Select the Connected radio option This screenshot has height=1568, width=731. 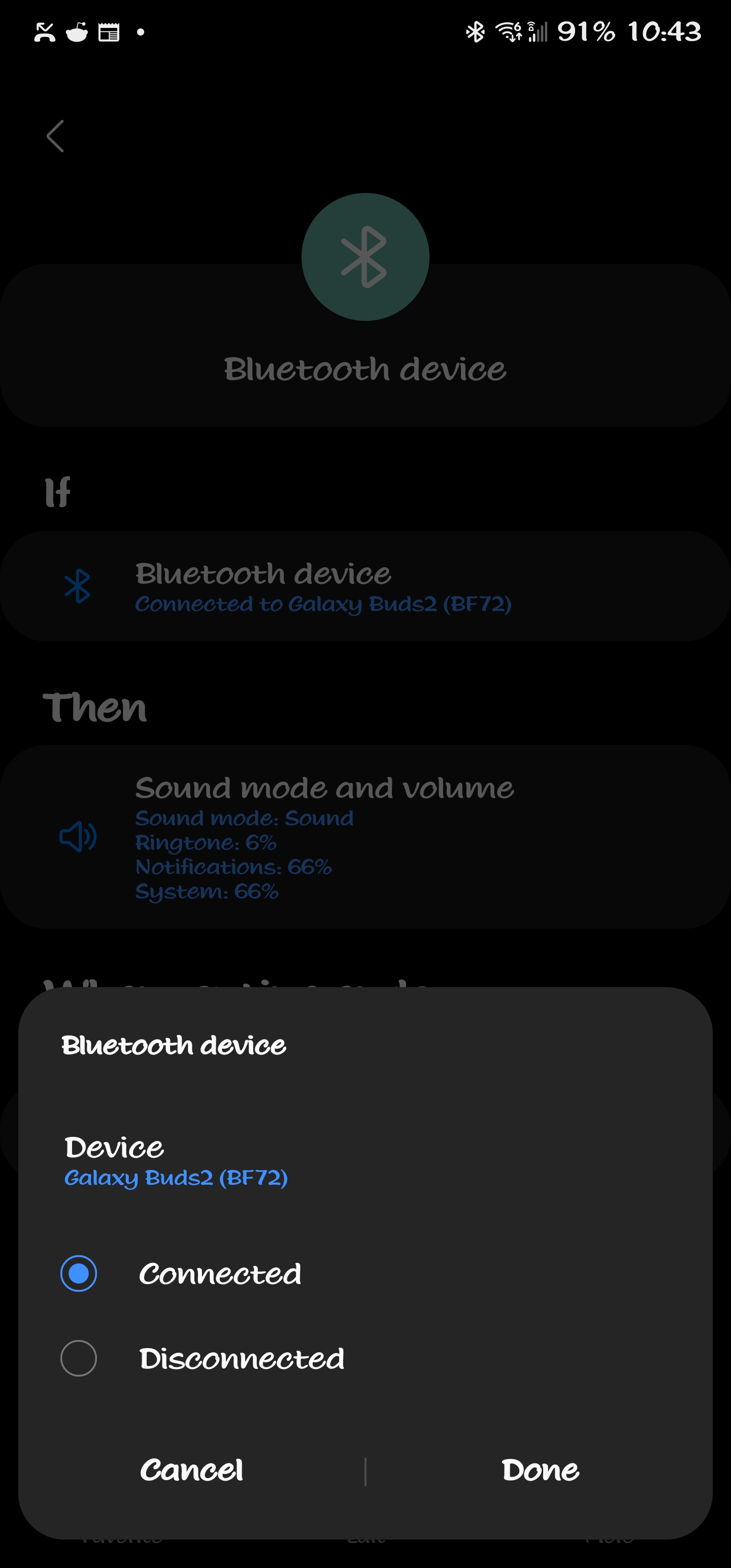click(79, 1273)
